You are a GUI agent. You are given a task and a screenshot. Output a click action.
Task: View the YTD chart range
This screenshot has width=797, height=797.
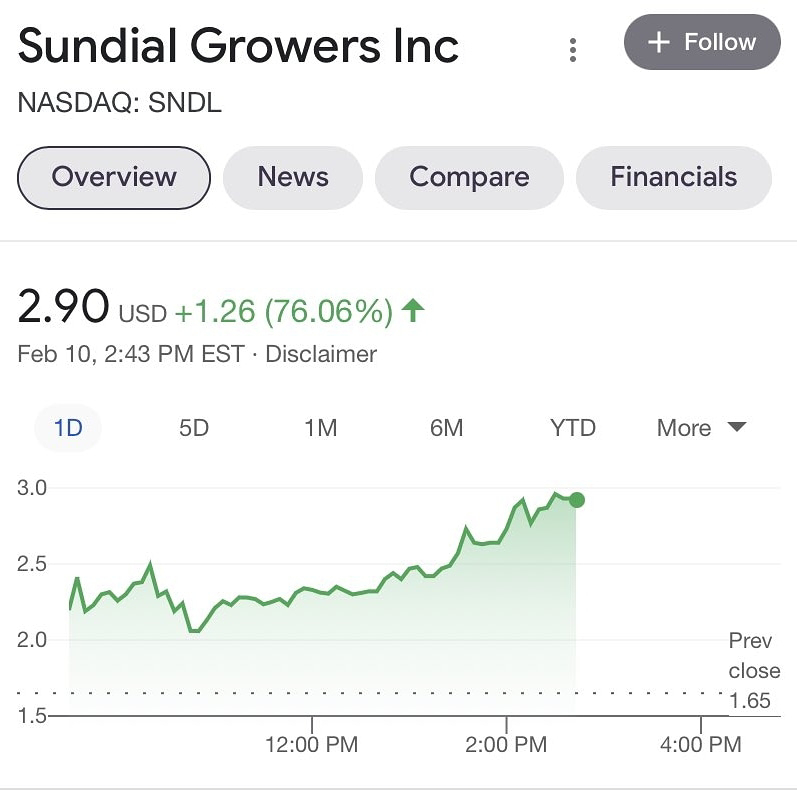[x=572, y=428]
